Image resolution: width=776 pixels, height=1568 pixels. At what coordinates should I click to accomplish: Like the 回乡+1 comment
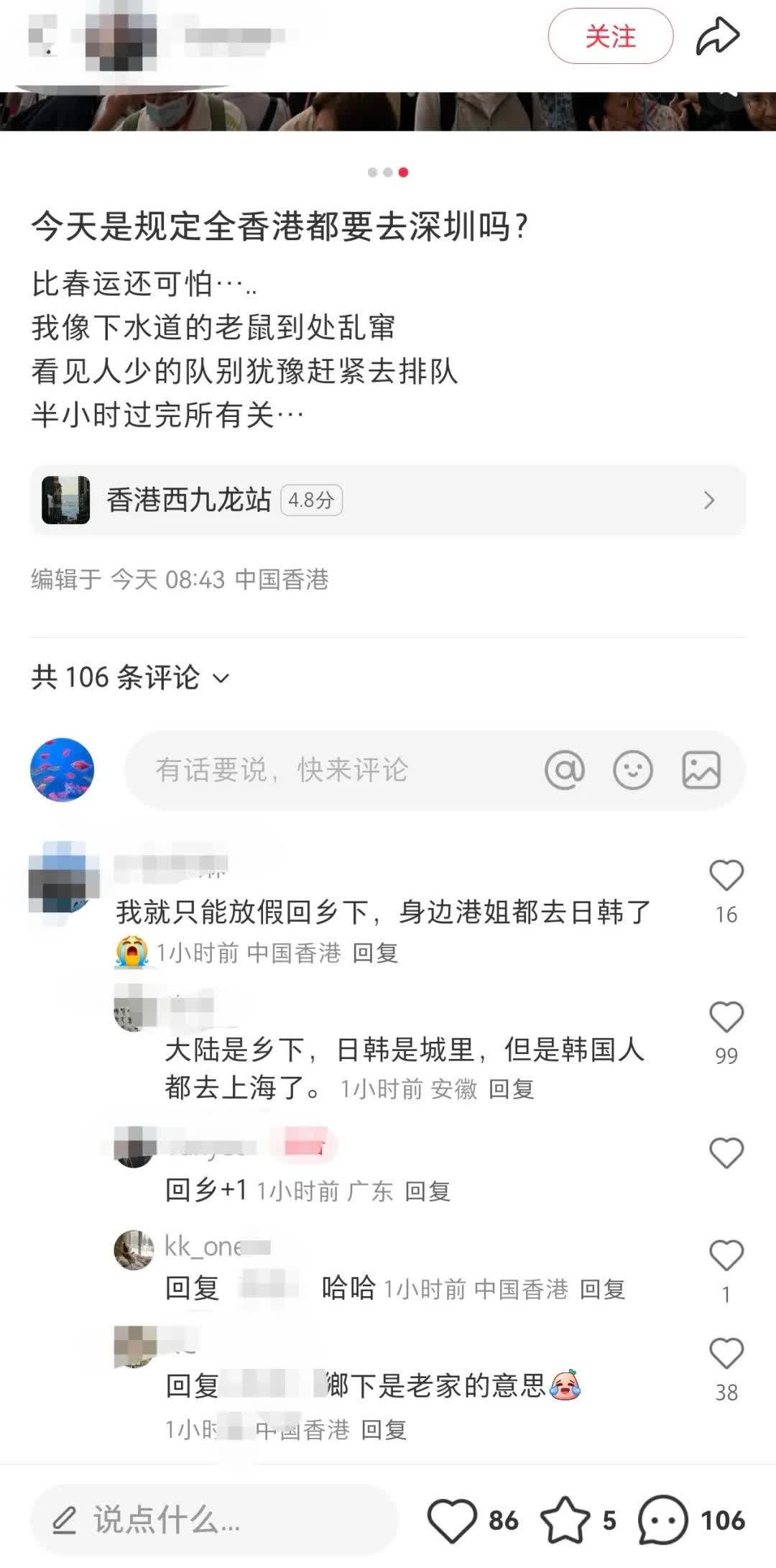[x=726, y=1154]
